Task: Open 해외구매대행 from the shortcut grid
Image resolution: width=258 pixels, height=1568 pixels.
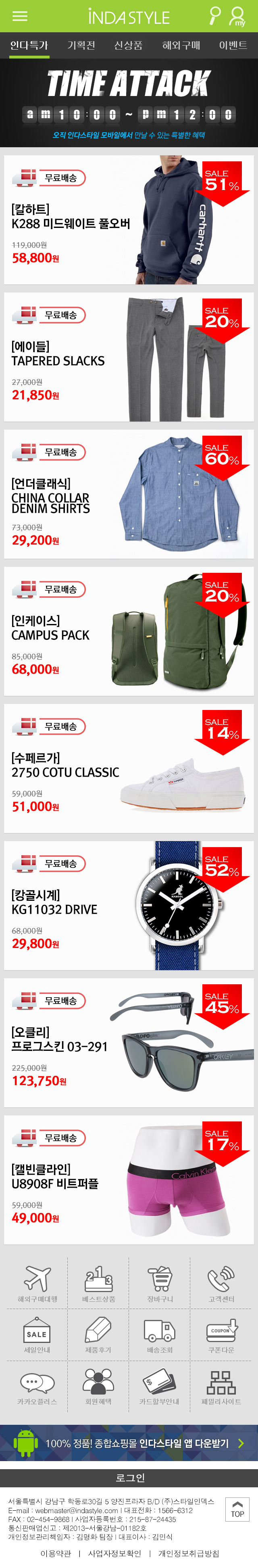Action: pyautogui.click(x=37, y=1284)
